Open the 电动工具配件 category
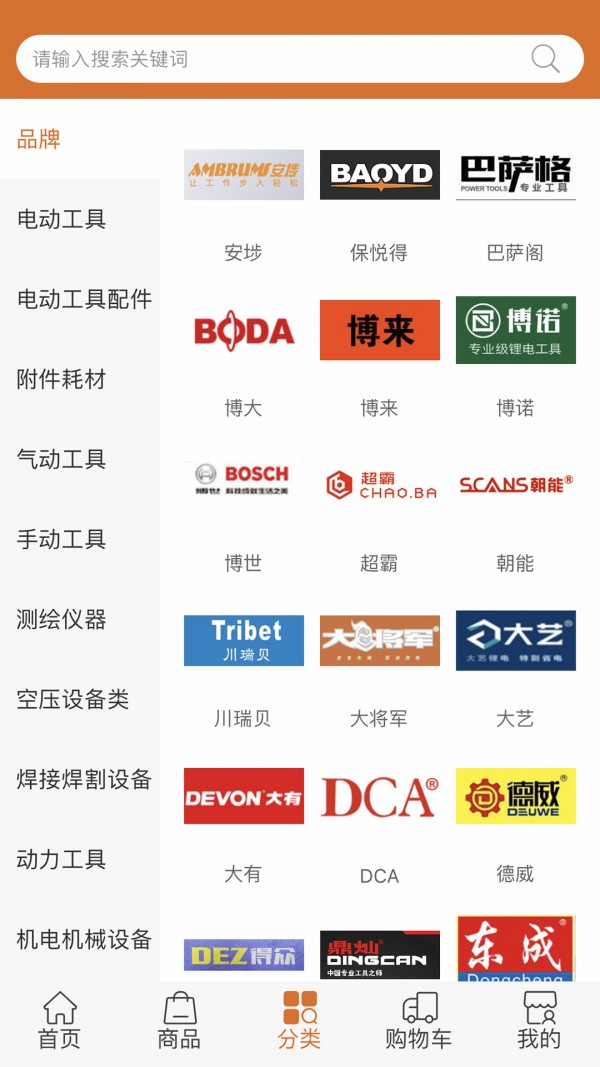Screen dimensions: 600x1067 coord(84,299)
